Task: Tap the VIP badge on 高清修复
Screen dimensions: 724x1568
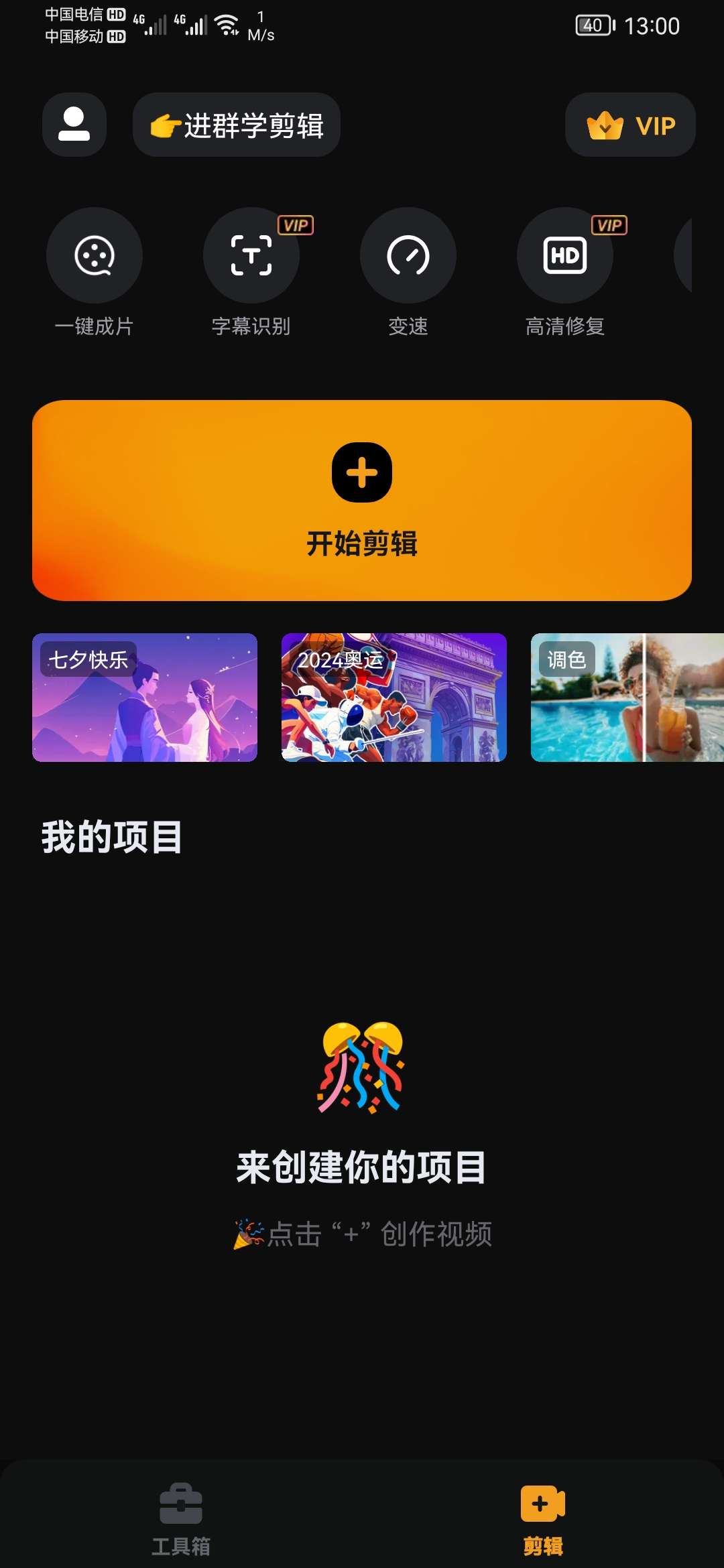Action: [609, 226]
